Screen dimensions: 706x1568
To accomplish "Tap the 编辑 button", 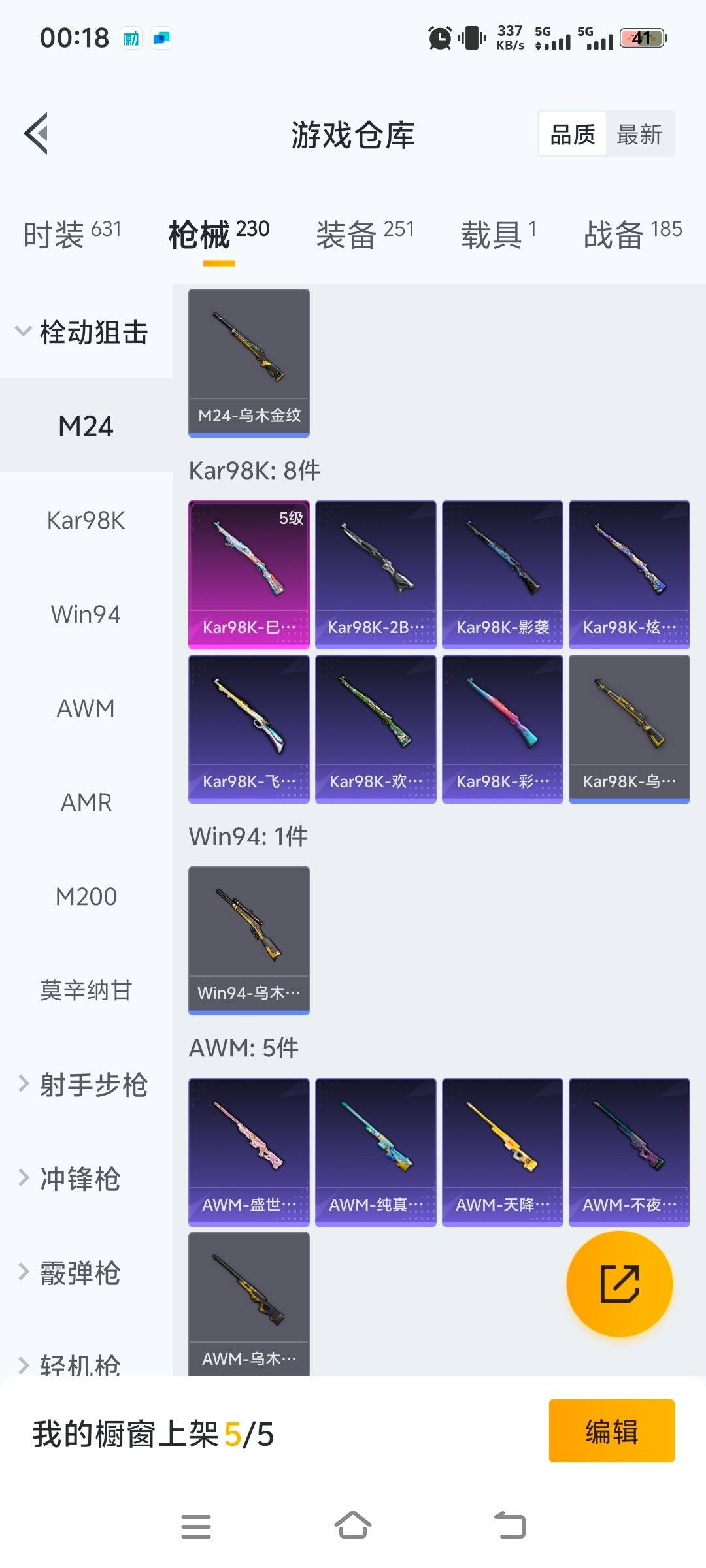I will click(x=612, y=1432).
